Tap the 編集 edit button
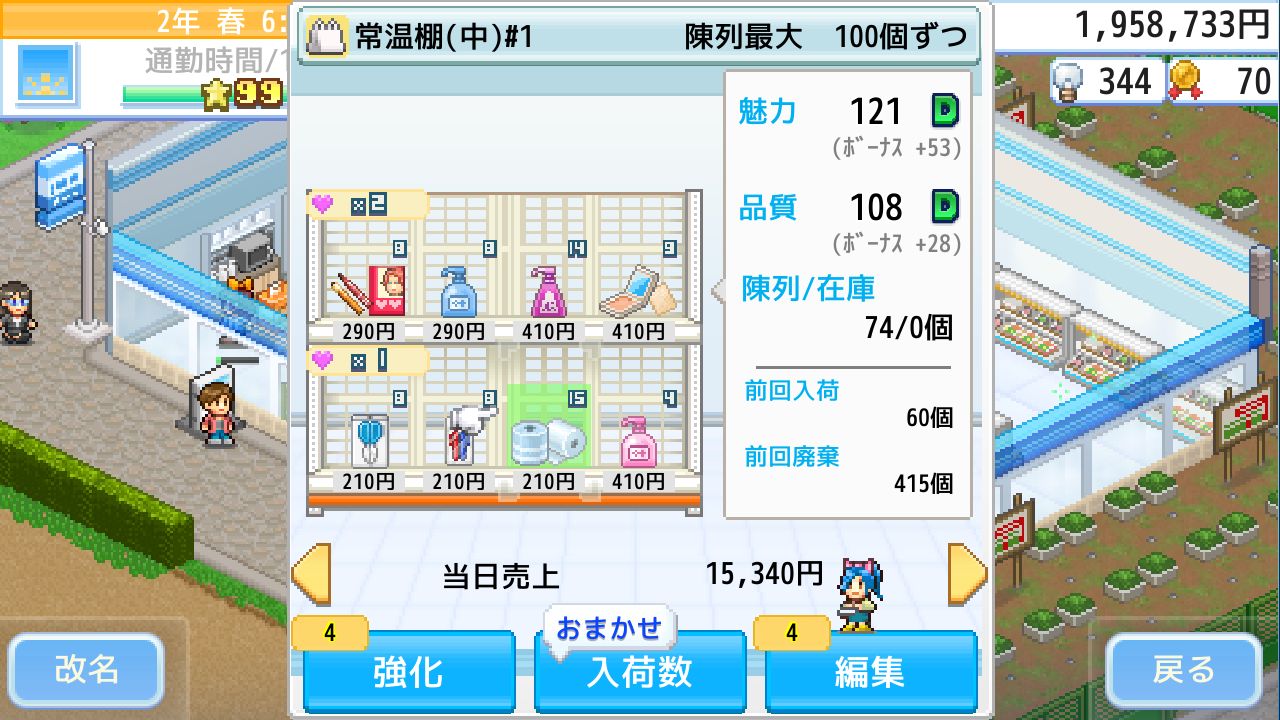Screen dimensions: 1280x720 [870, 672]
